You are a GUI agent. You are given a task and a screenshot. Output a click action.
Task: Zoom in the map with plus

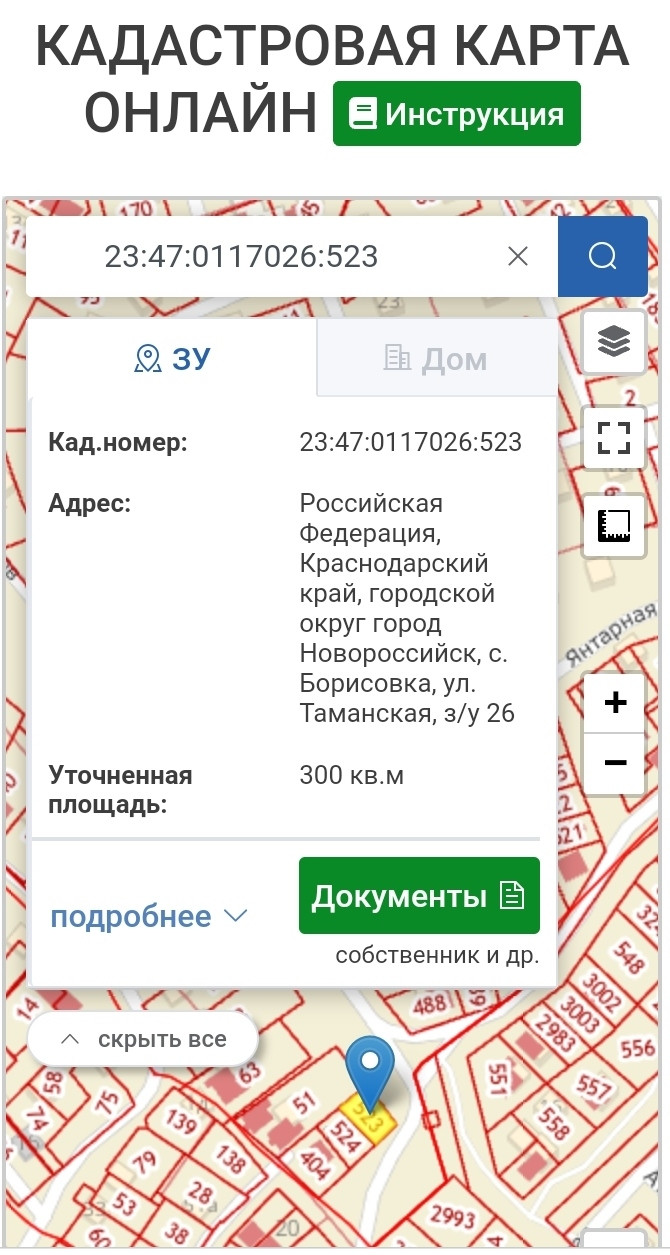[x=615, y=703]
